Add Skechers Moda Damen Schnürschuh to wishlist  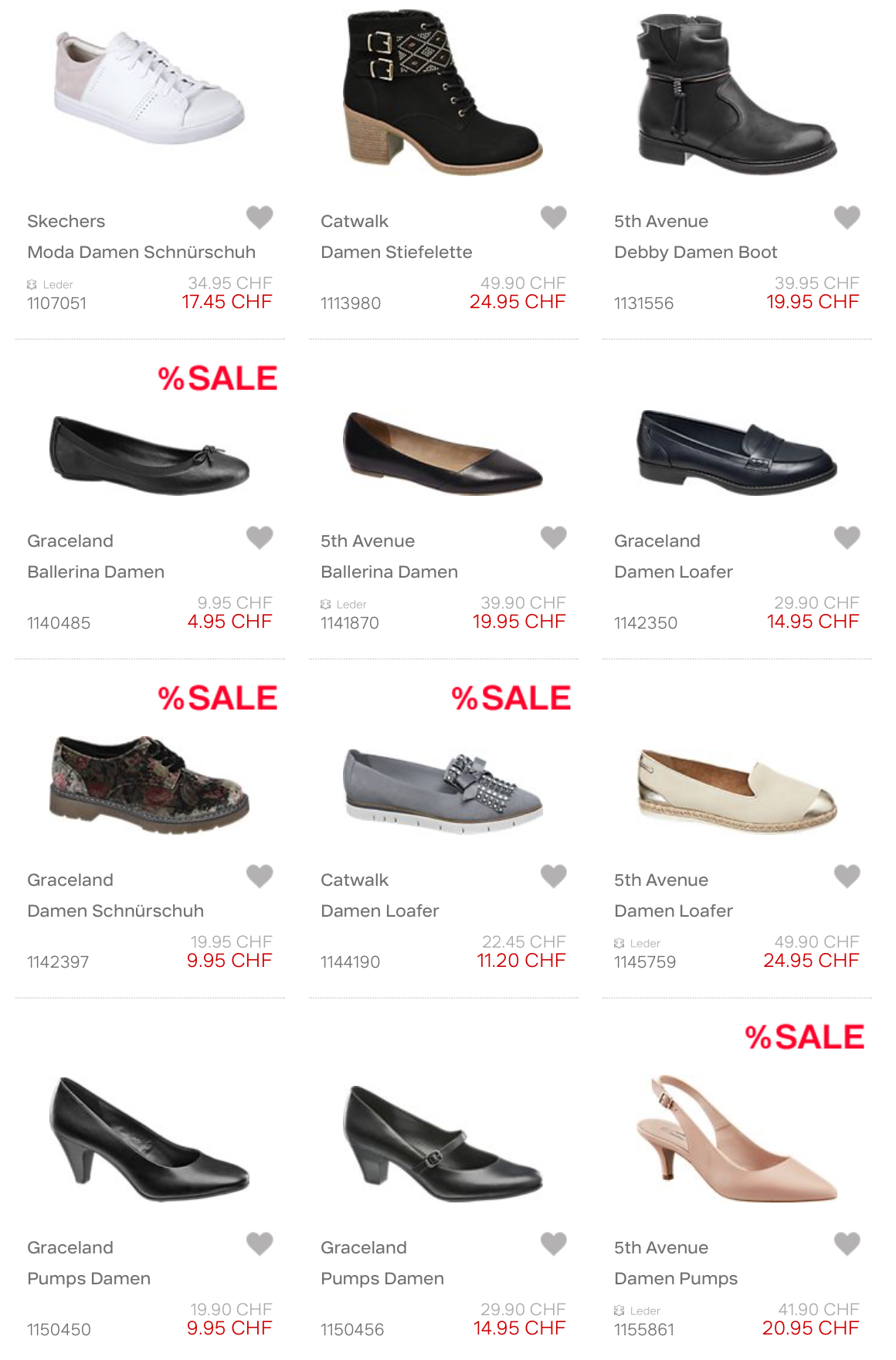pos(260,218)
